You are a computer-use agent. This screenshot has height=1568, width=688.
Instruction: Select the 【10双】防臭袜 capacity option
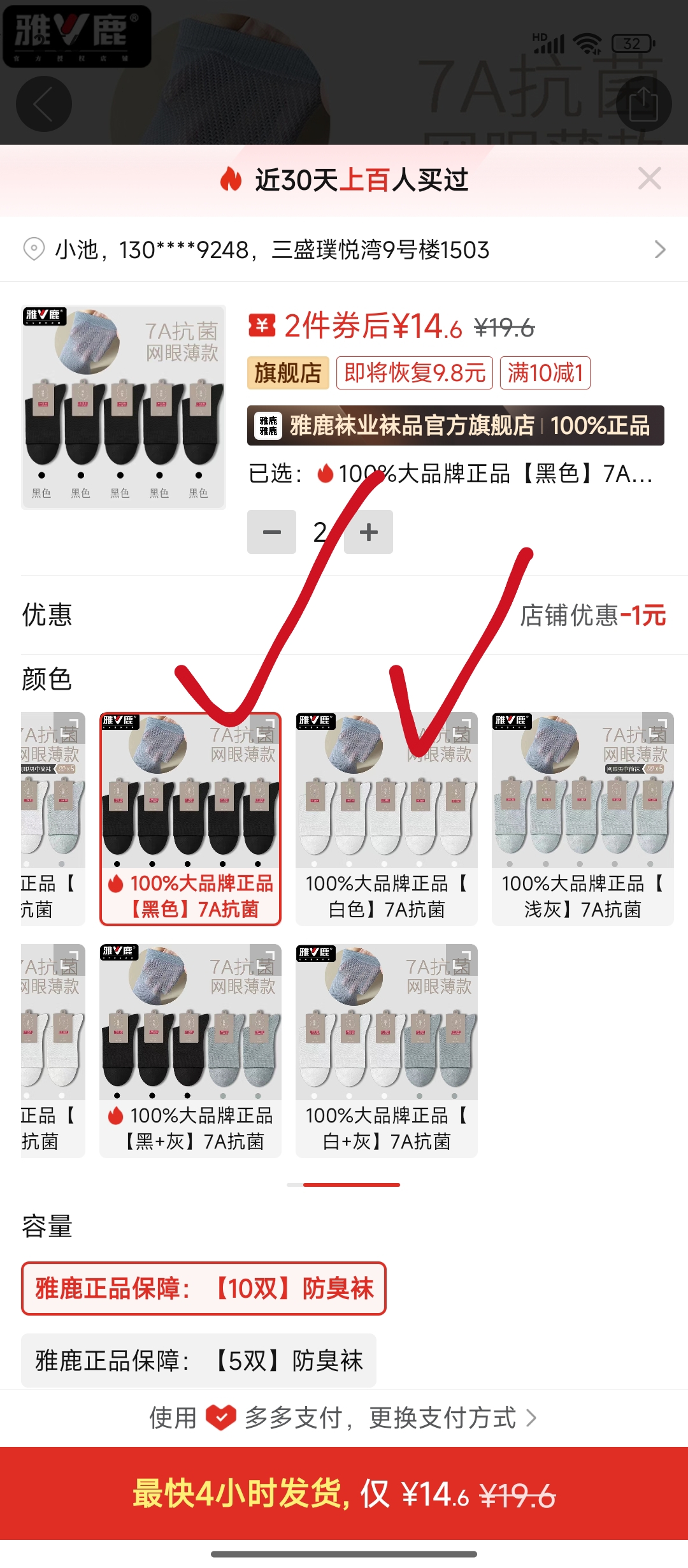pyautogui.click(x=204, y=1288)
